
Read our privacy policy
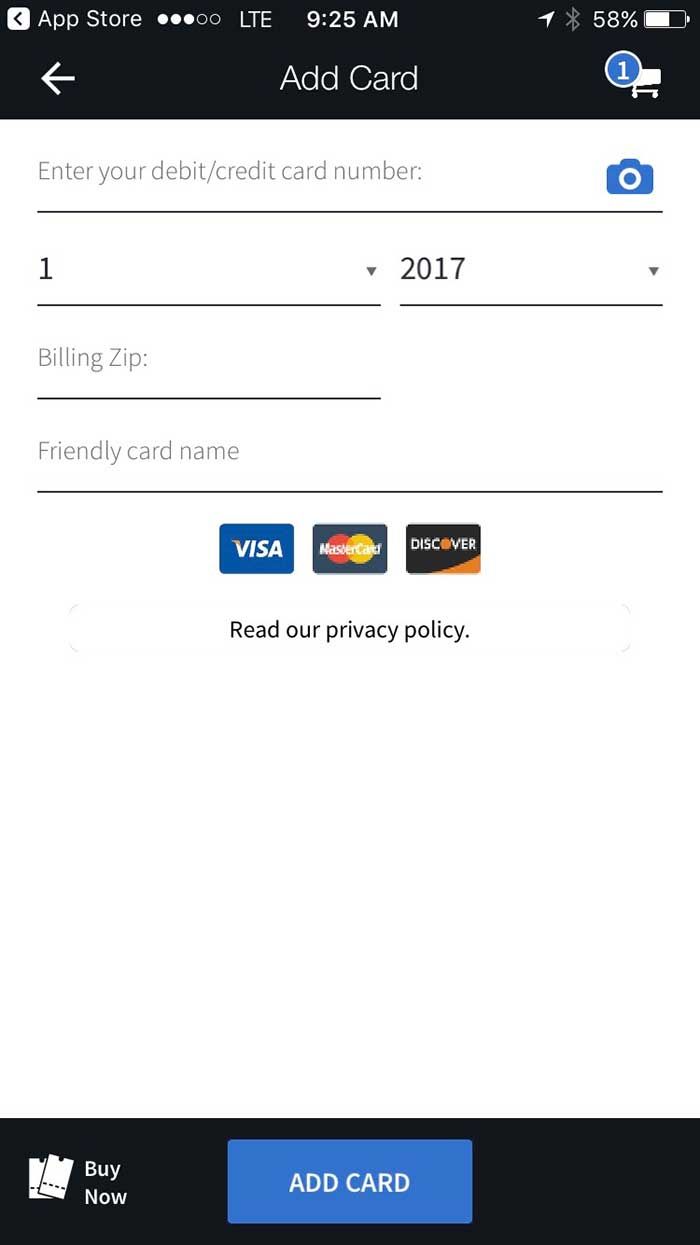349,630
